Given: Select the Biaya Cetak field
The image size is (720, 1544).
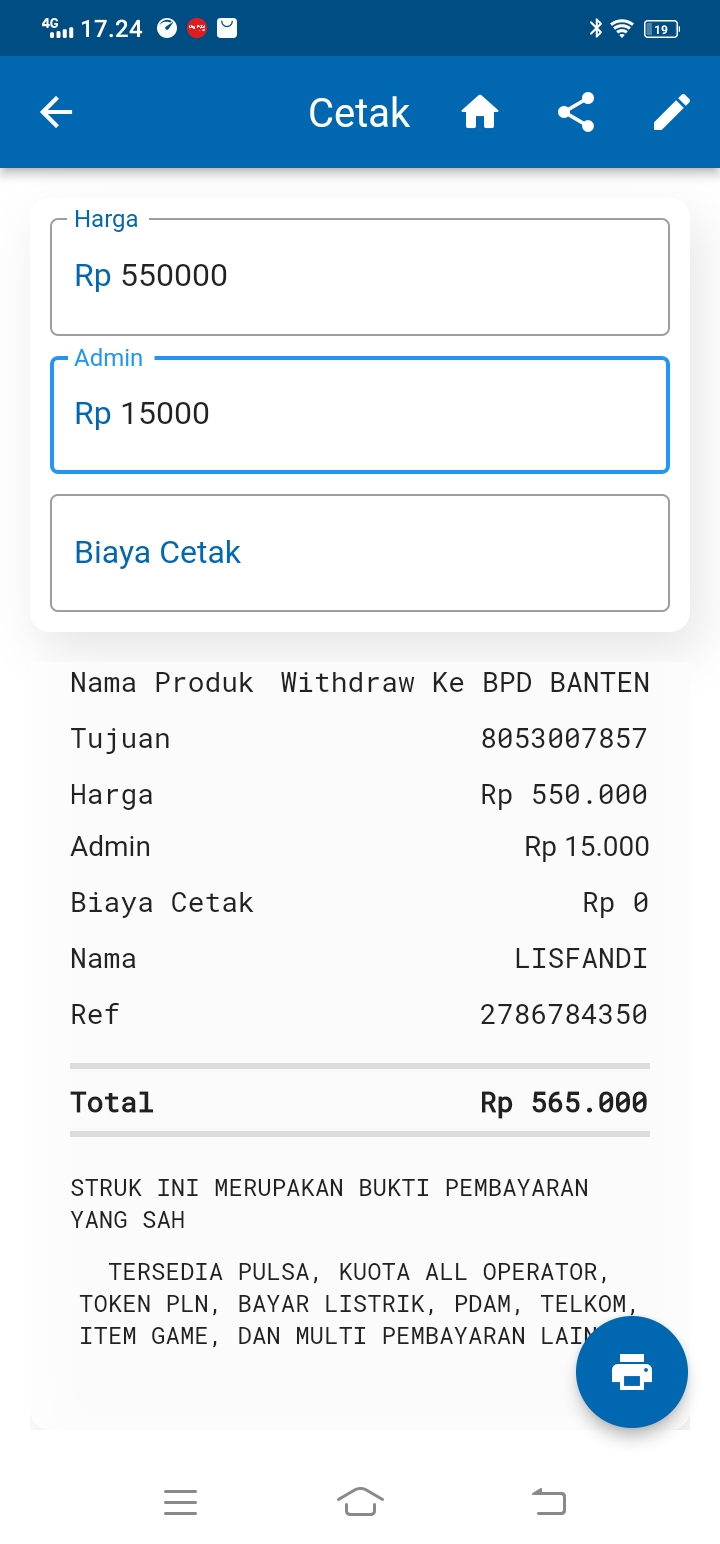Looking at the screenshot, I should coord(360,553).
